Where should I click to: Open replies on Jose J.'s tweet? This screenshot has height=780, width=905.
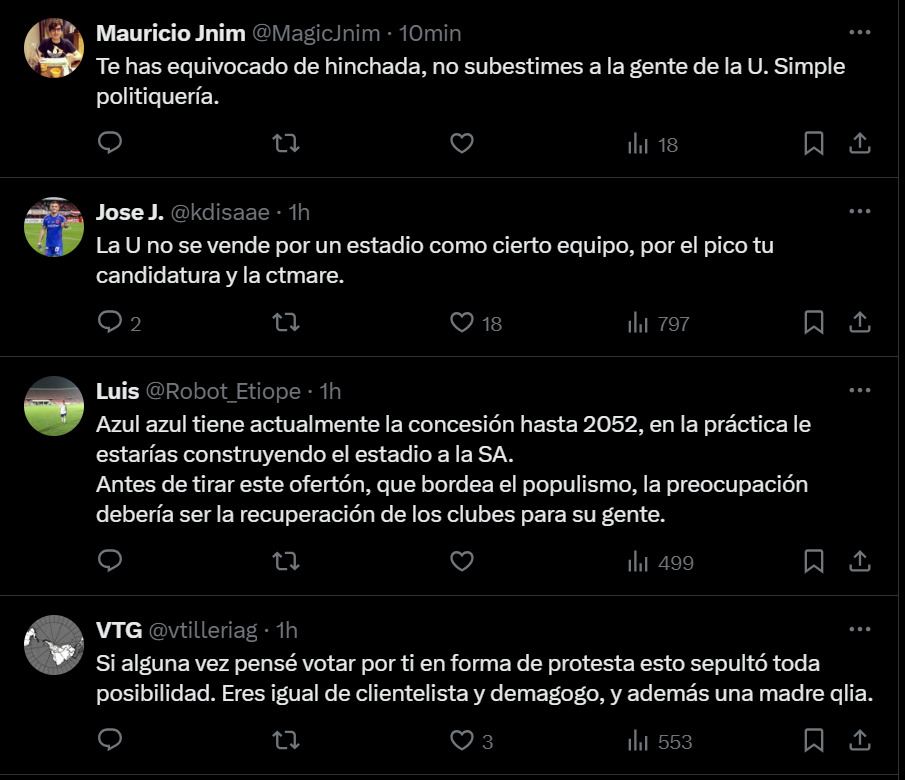coord(110,323)
